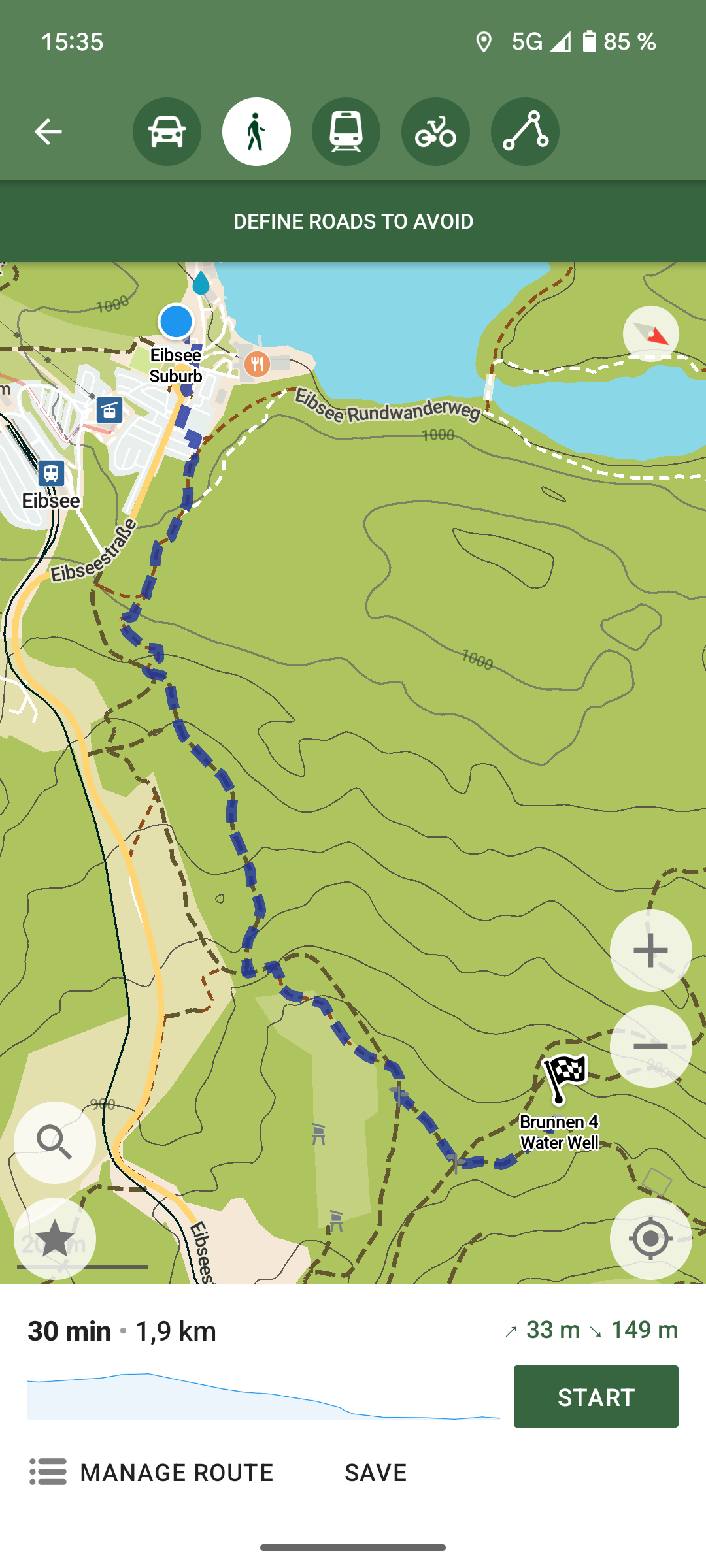Save this route
Screen dimensions: 706x1568
tap(375, 1473)
